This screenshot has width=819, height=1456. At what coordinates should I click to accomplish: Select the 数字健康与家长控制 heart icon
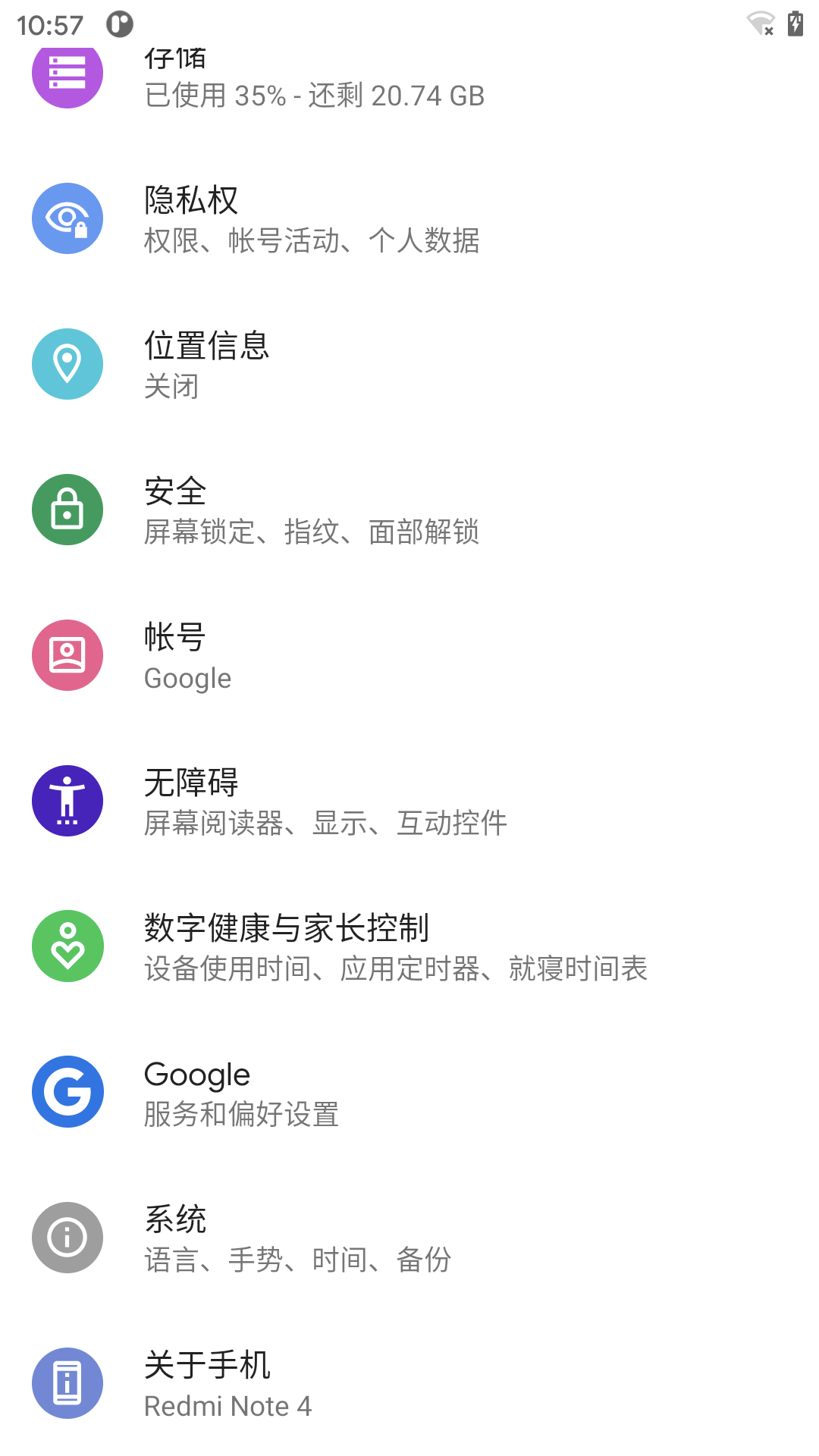(x=67, y=946)
